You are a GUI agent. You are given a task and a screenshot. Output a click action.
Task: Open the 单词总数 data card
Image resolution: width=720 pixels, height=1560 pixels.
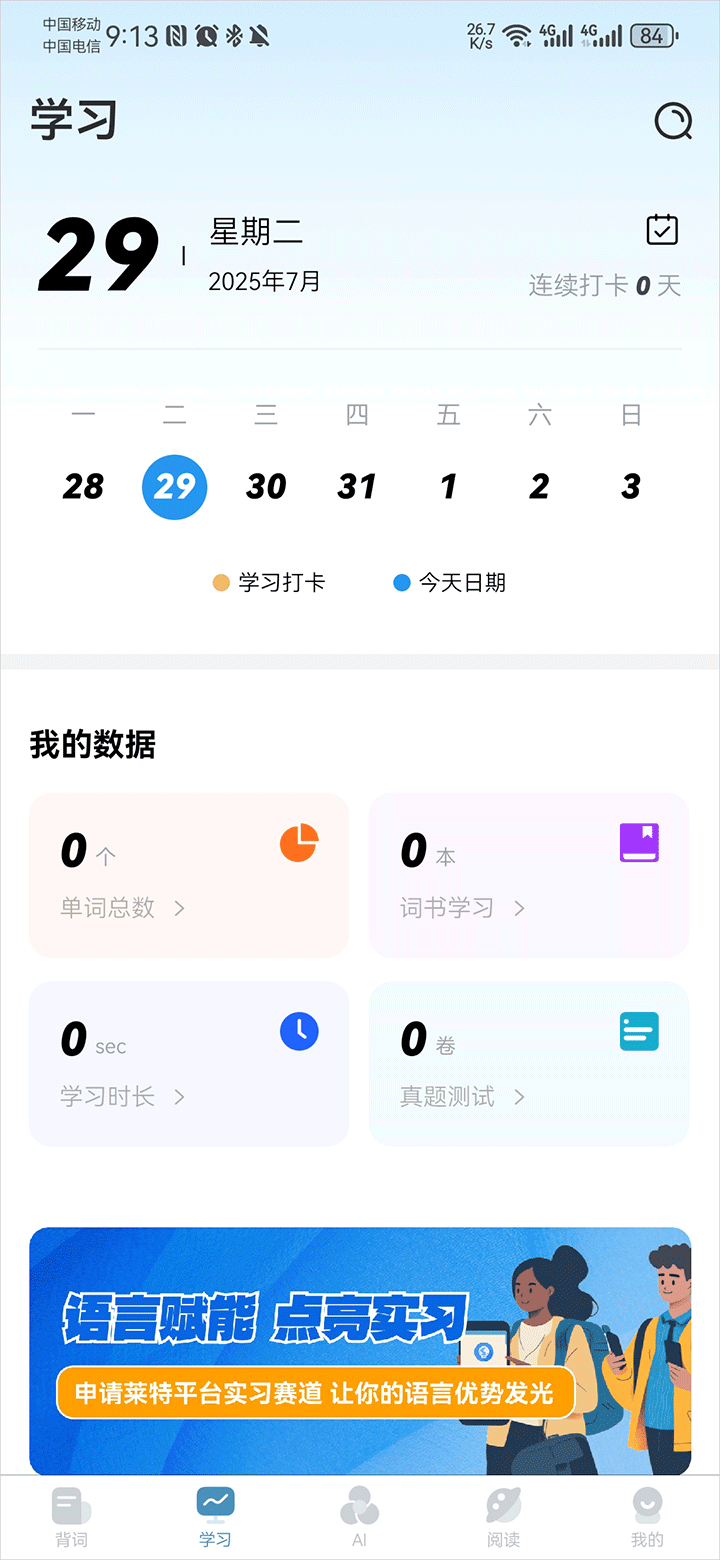[x=189, y=875]
